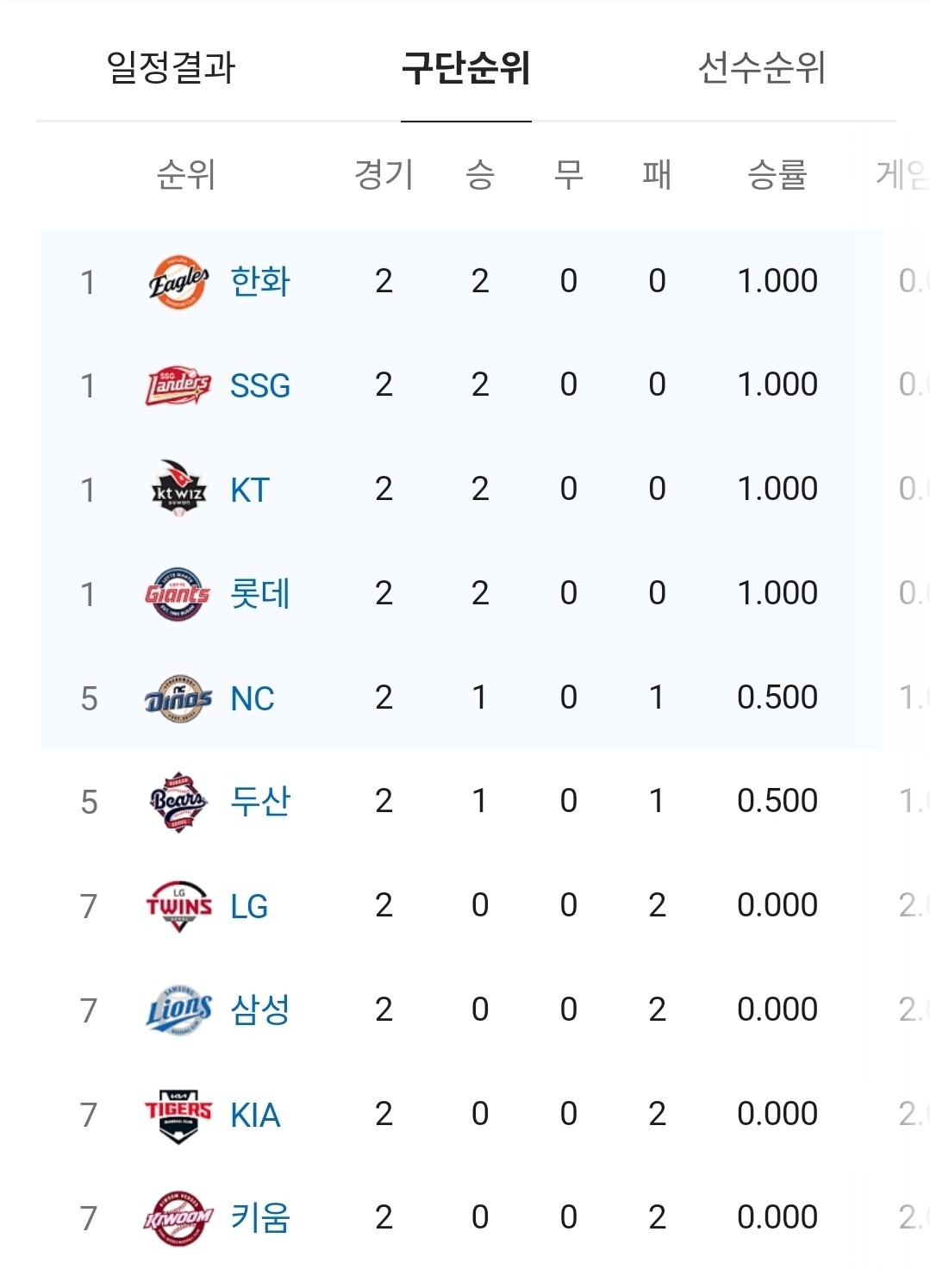Viewport: 930px width, 1288px height.
Task: Open the 삼성 team page
Action: point(259,1010)
